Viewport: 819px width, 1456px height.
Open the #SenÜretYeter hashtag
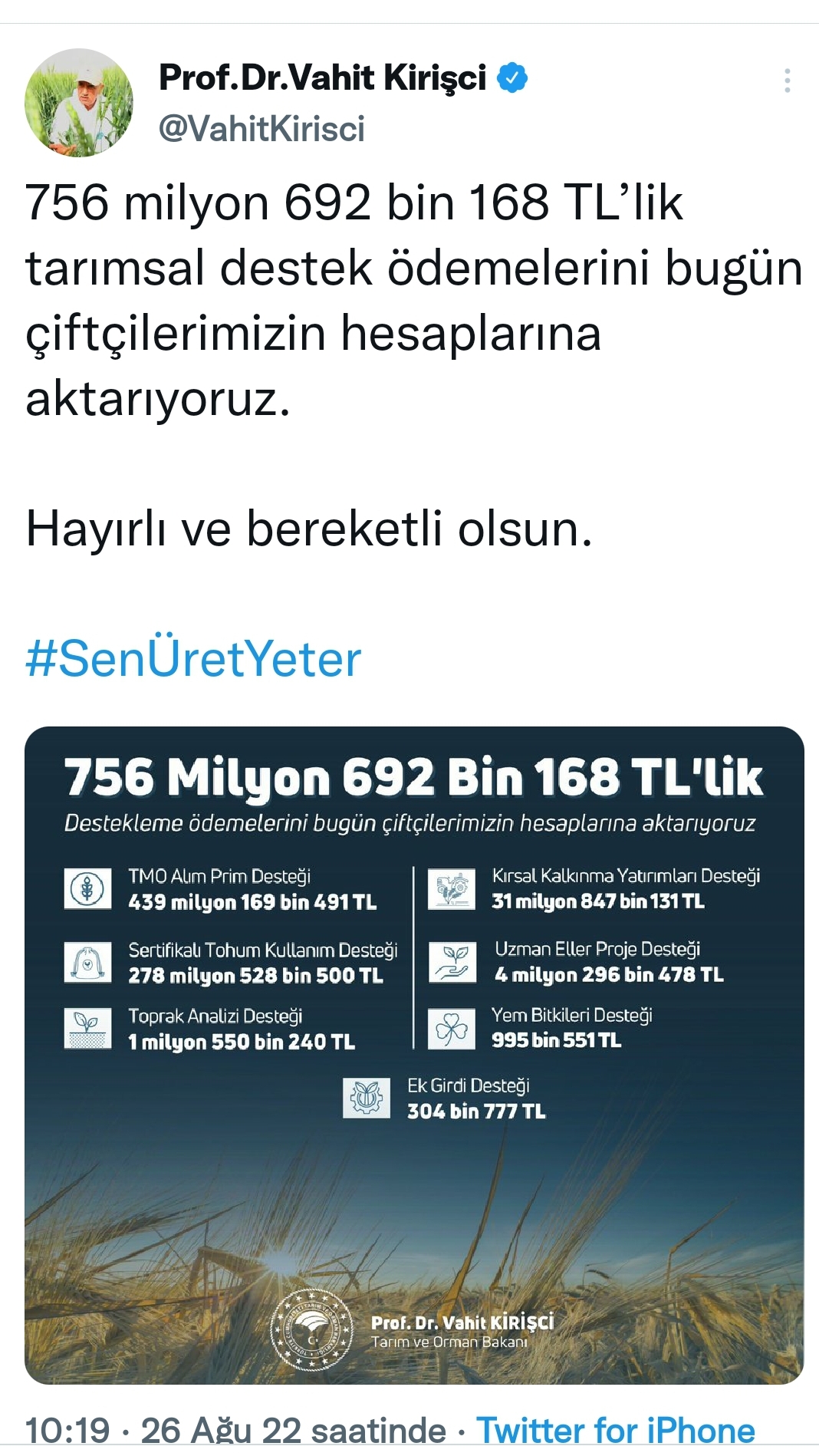click(x=193, y=659)
